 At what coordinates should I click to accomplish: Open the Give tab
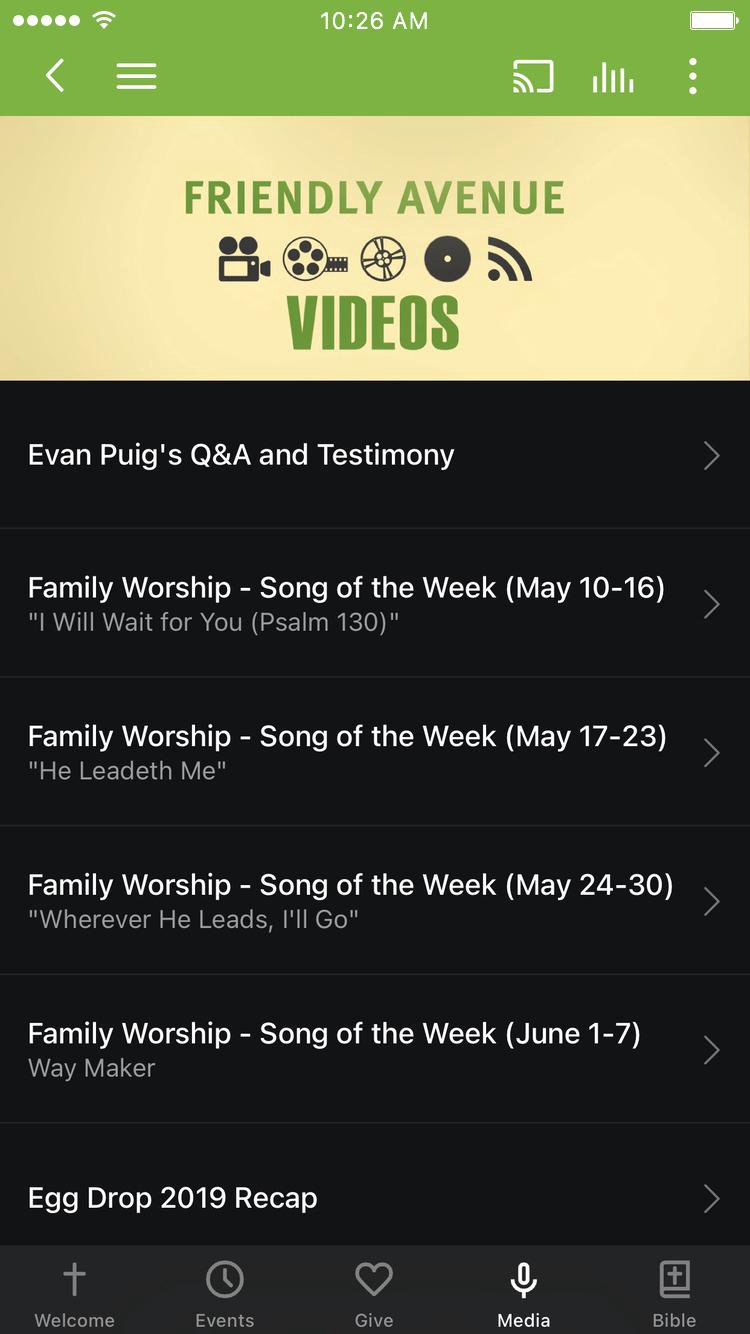[x=374, y=1292]
